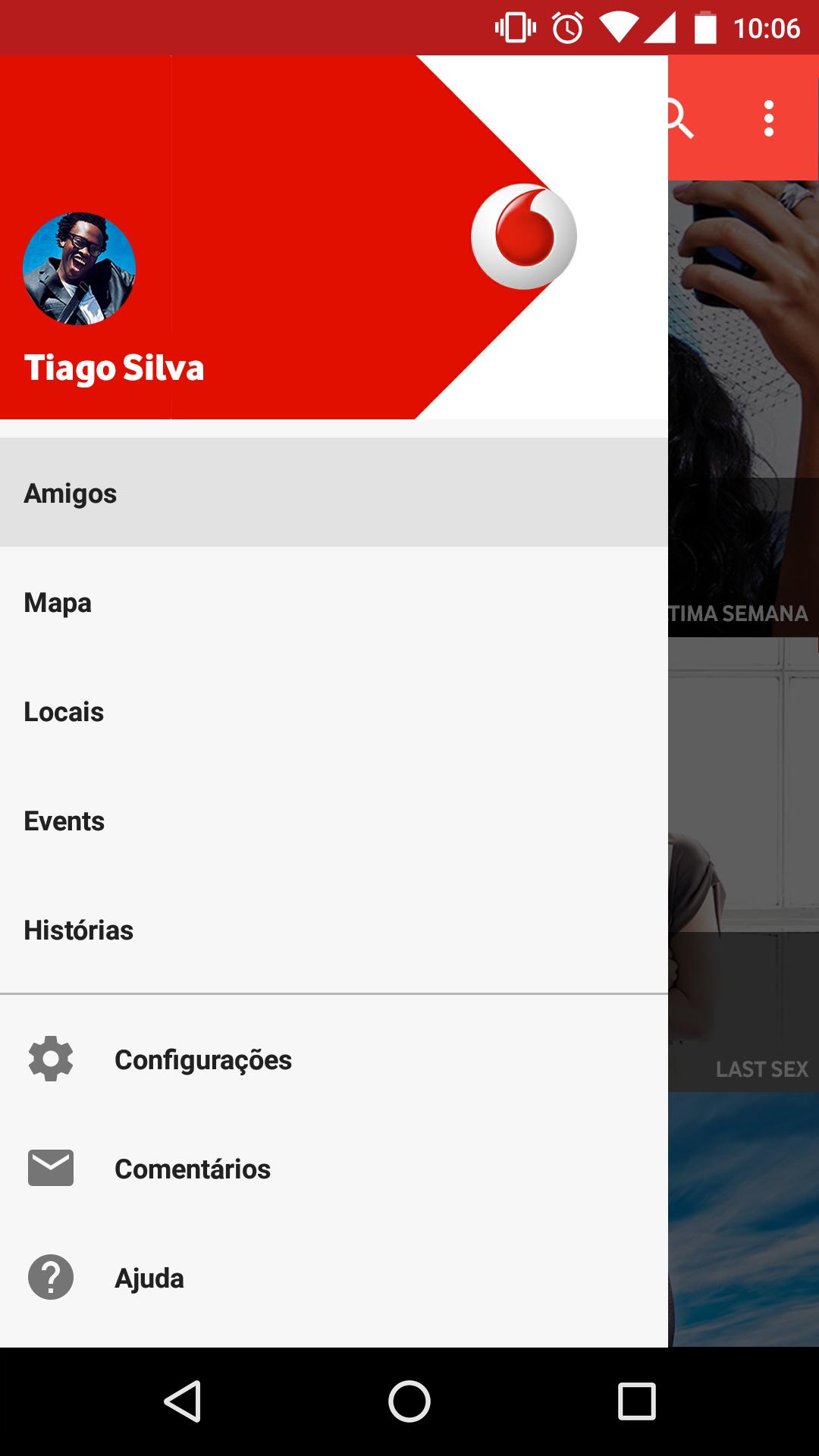Viewport: 819px width, 1456px height.
Task: Open Histórias
Action: (334, 930)
